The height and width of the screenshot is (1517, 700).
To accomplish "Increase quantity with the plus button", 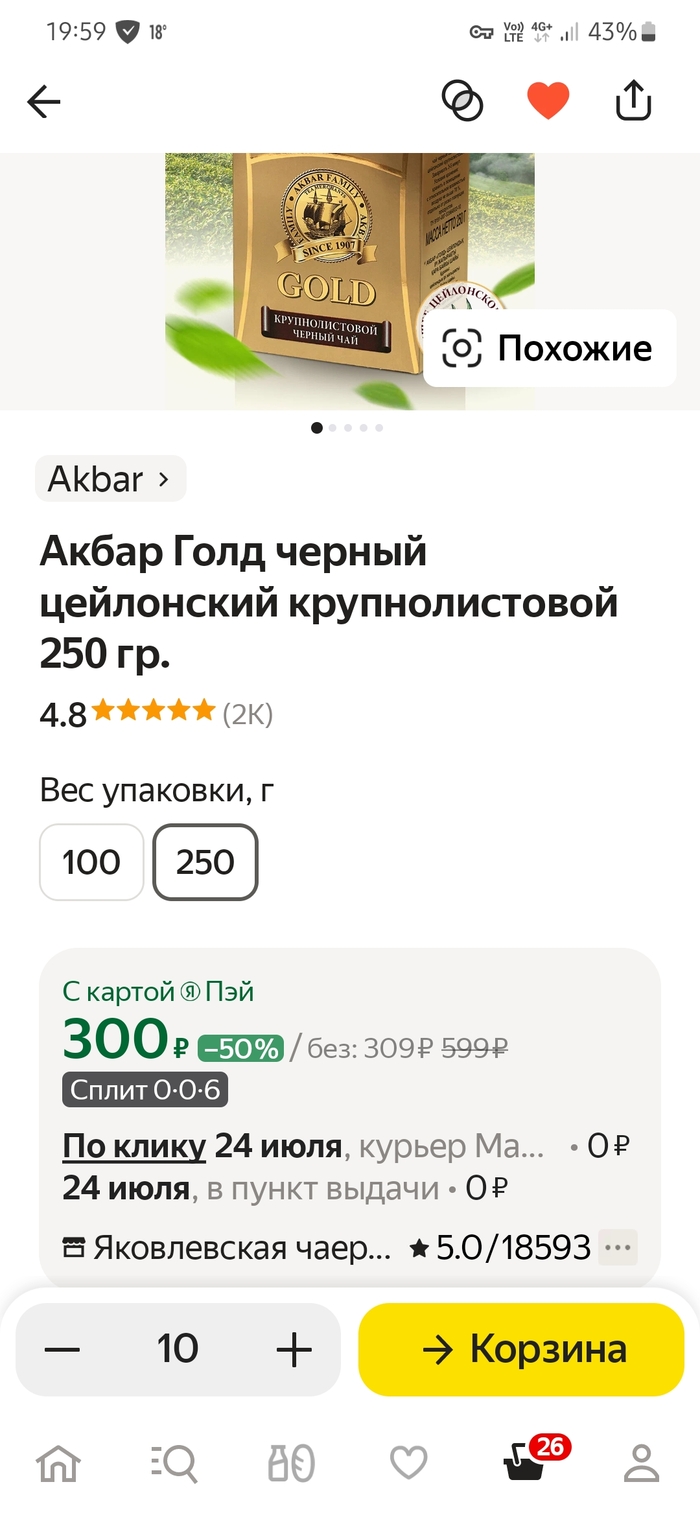I will point(294,1349).
